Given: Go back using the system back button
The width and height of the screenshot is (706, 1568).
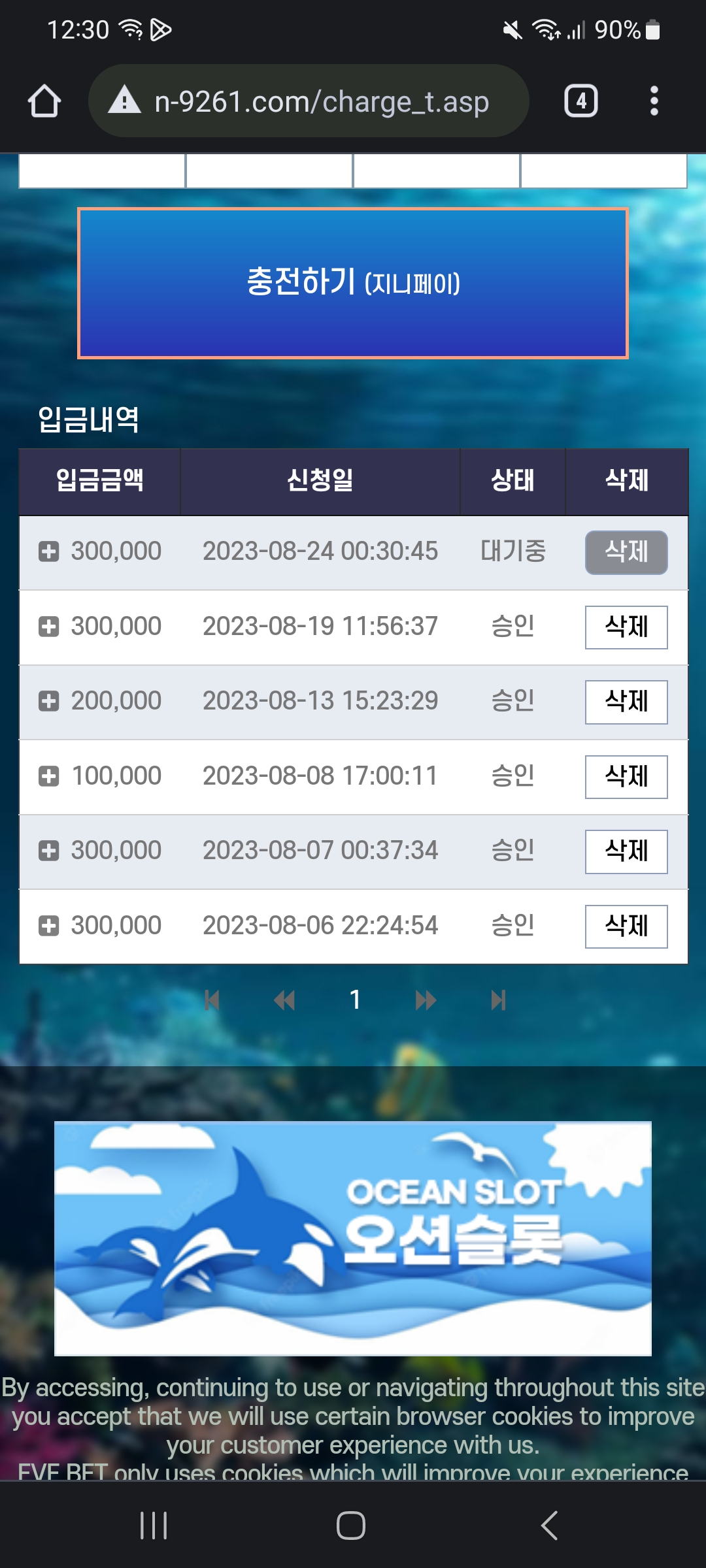Looking at the screenshot, I should [x=550, y=1526].
